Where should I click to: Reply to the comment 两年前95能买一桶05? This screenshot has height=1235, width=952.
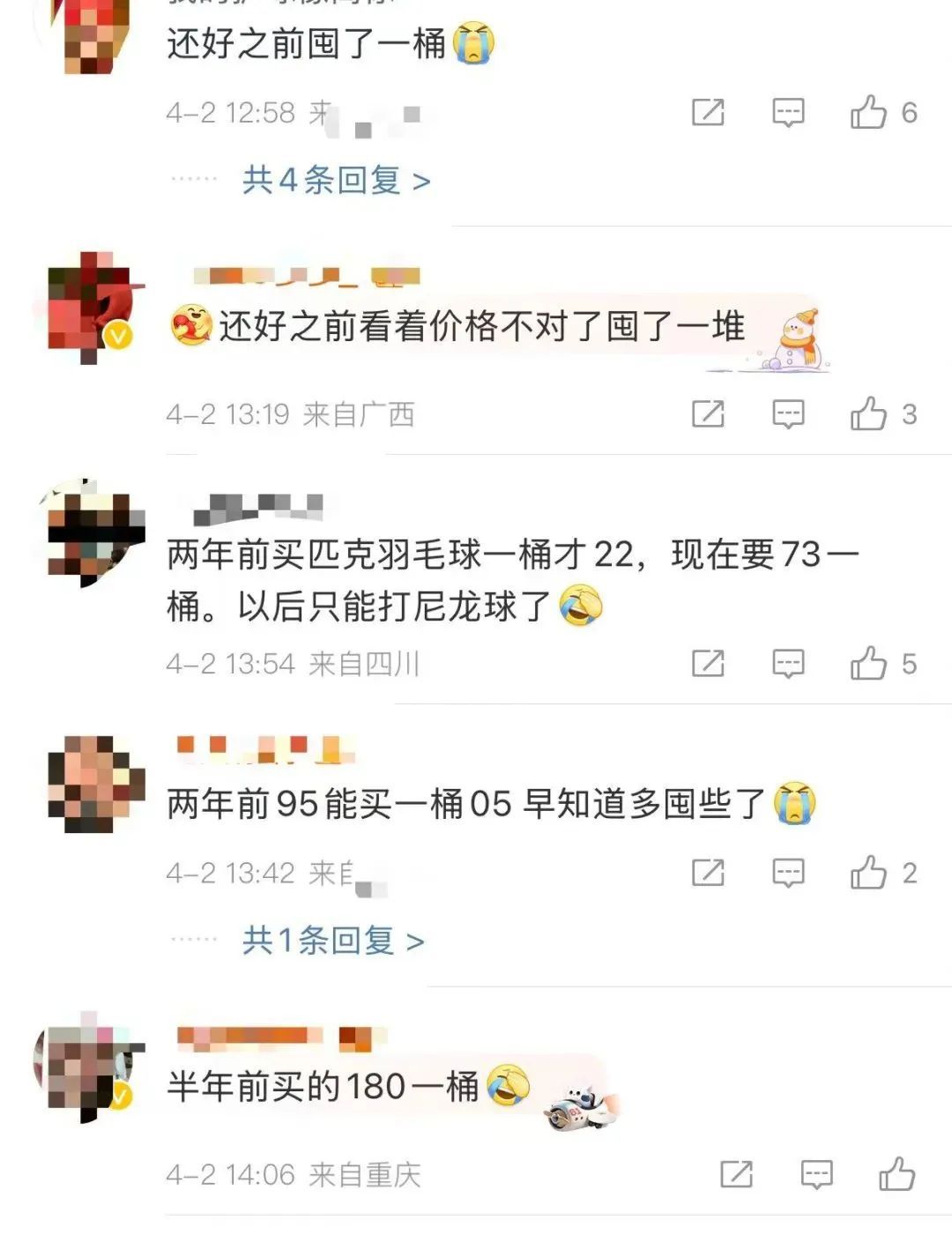(788, 873)
